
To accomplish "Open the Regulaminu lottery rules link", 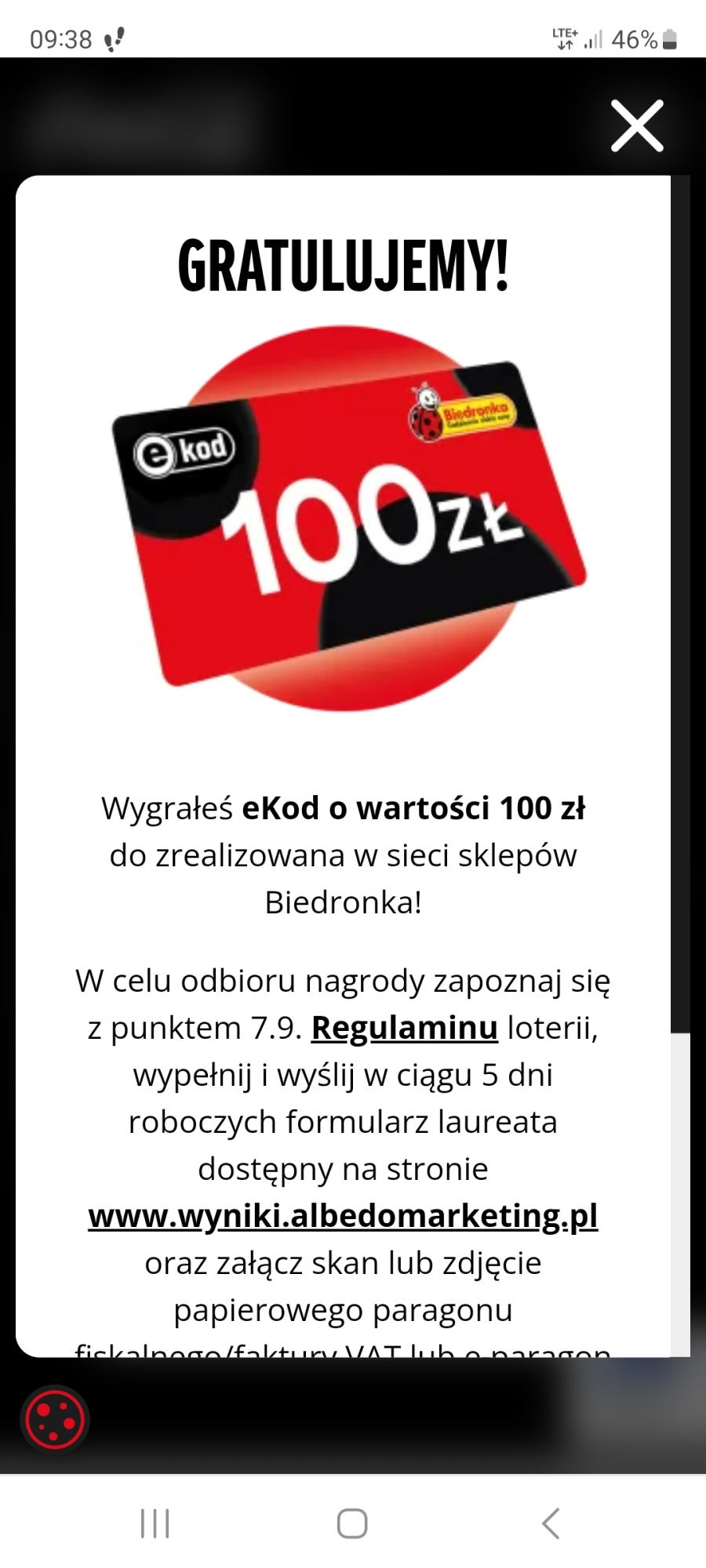I will pos(404,1028).
